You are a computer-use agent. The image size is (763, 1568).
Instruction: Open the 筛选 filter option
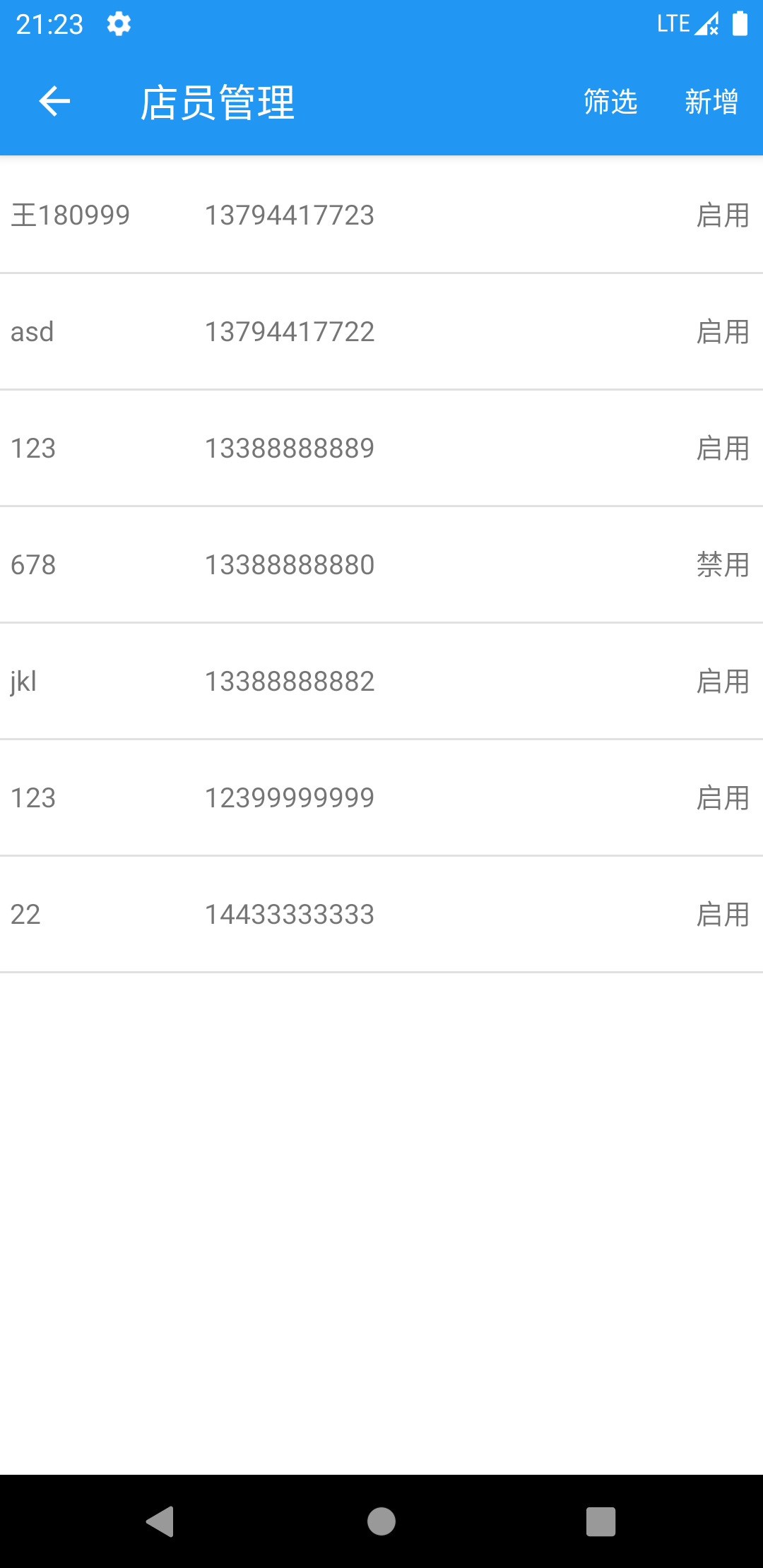[610, 102]
